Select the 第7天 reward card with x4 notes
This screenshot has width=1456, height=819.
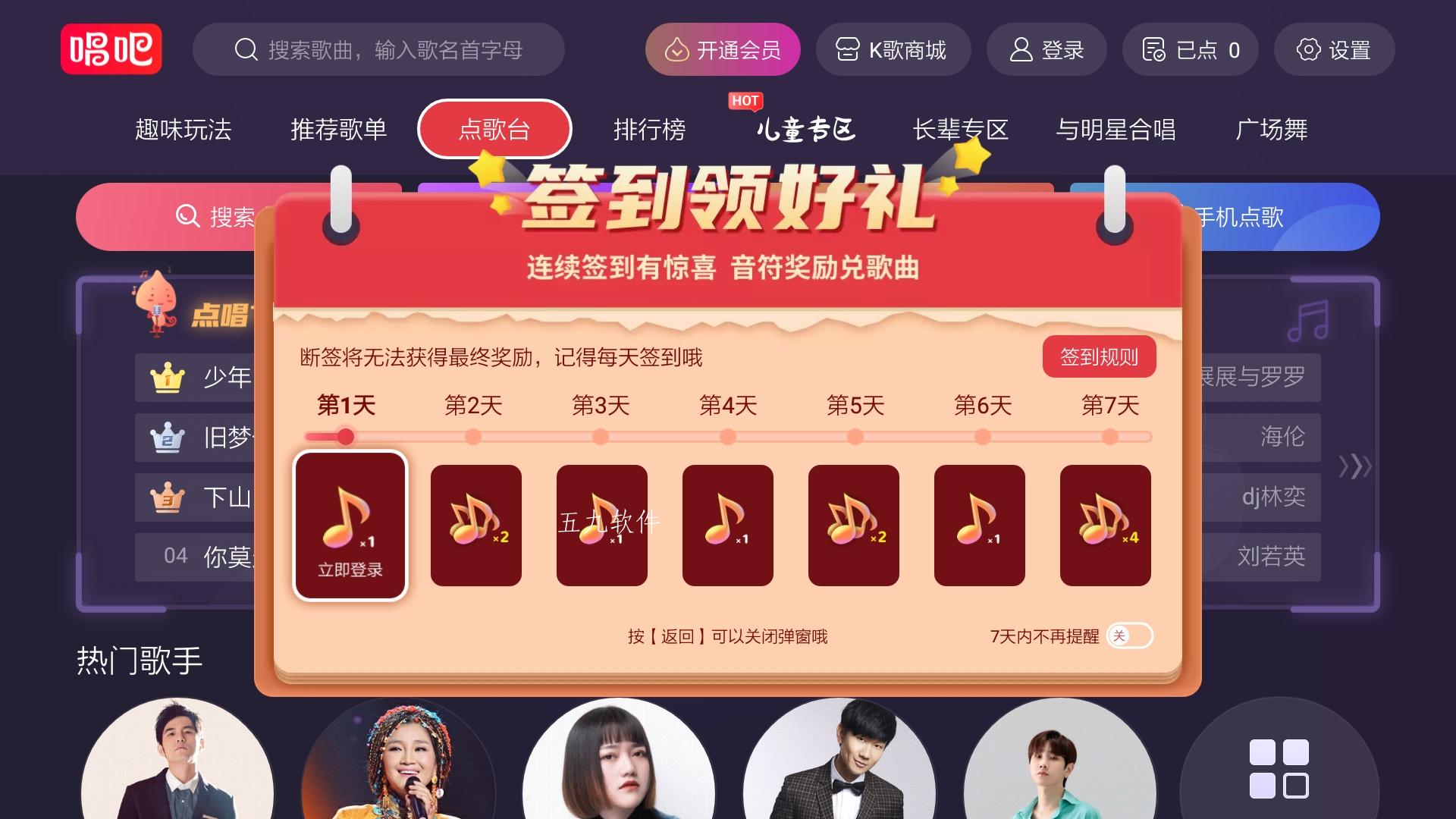click(x=1105, y=526)
